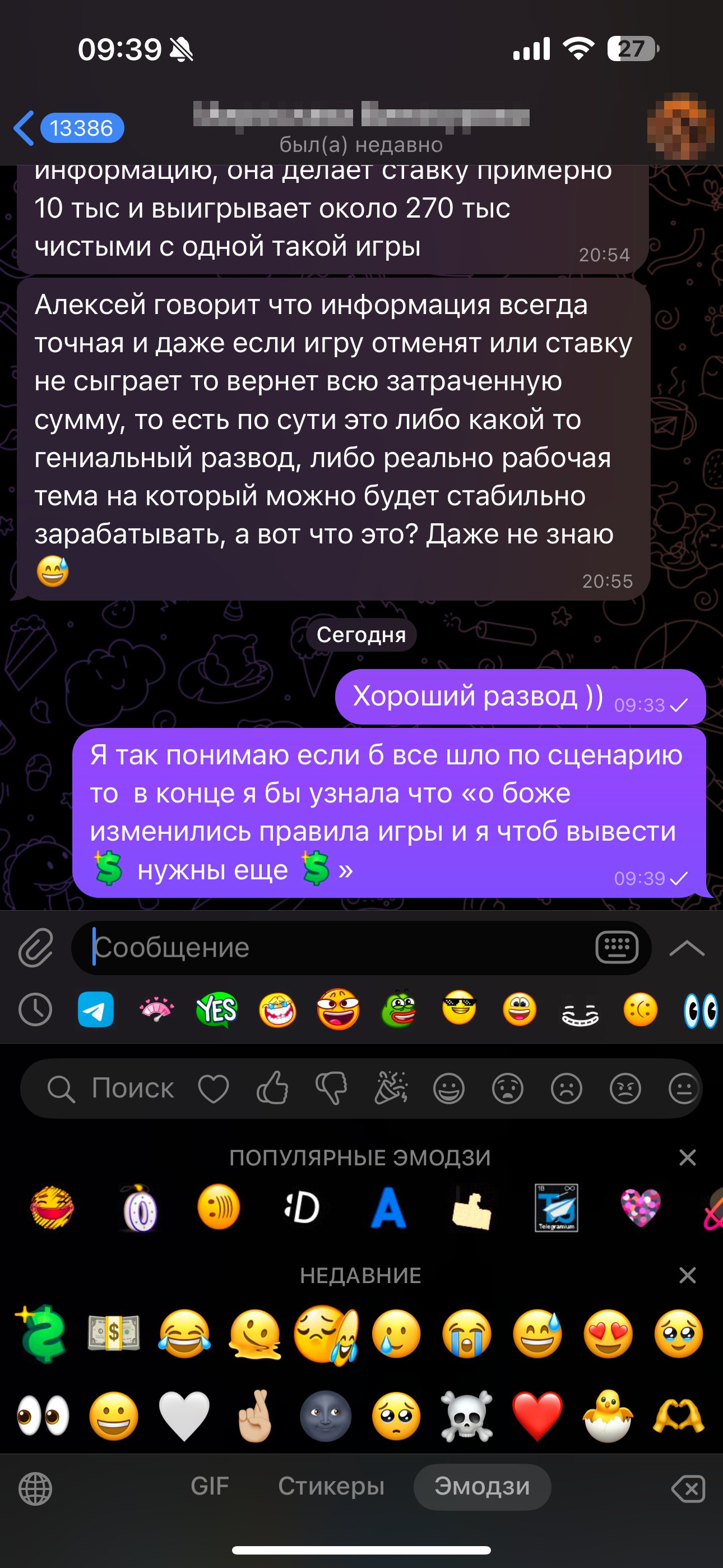Open the contact's profile picture
Viewport: 723px width, 1568px height.
[680, 127]
